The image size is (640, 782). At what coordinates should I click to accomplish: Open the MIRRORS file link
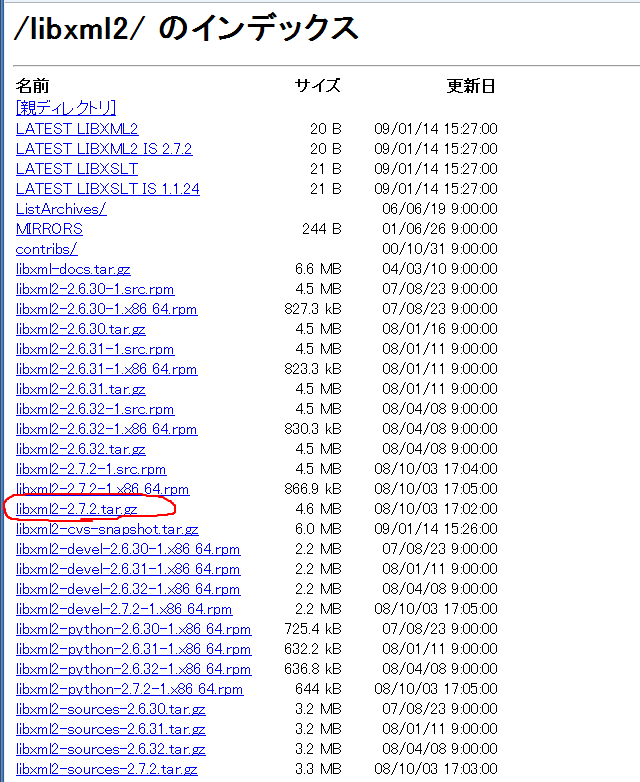49,229
